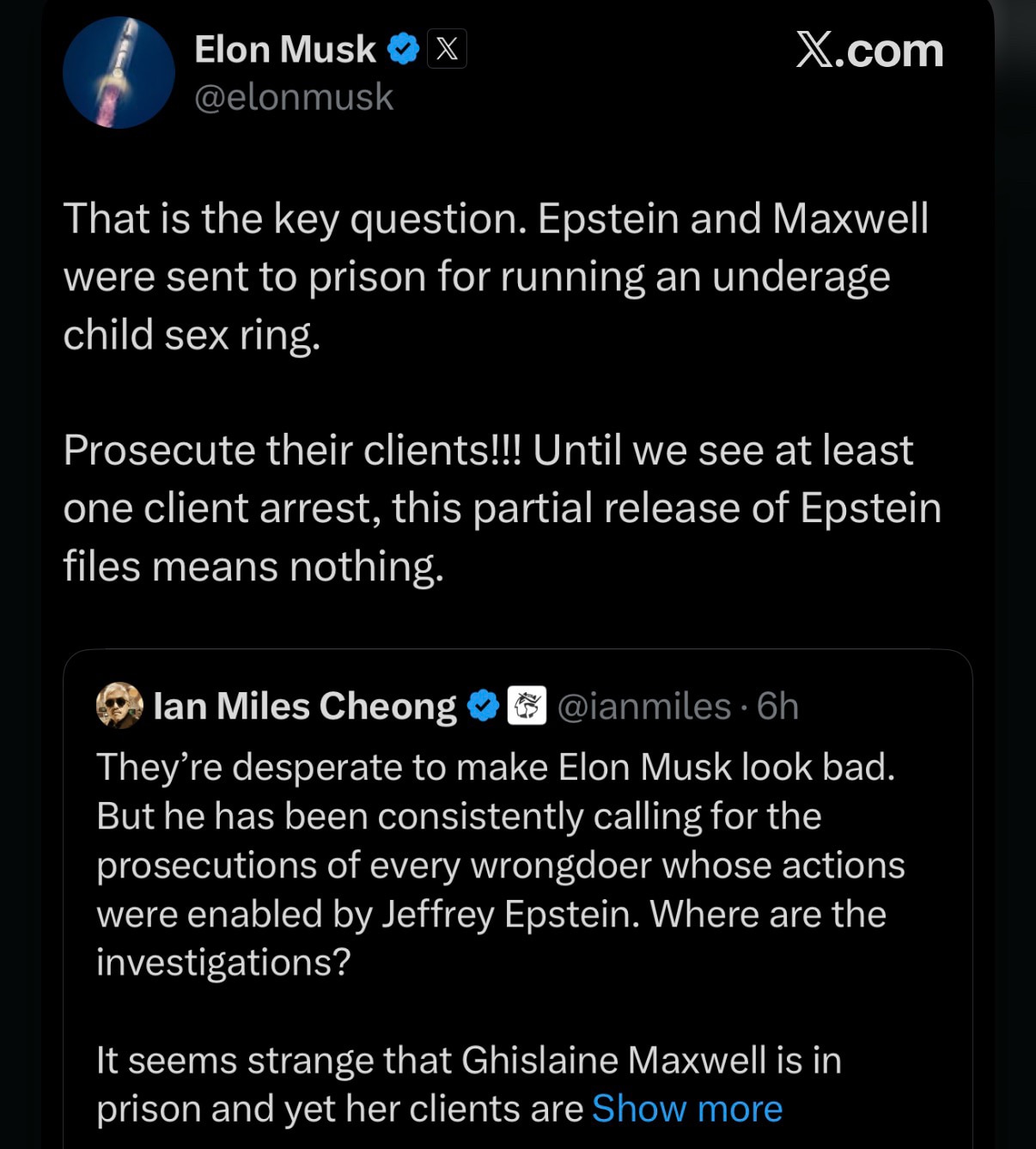1036x1149 pixels.
Task: Click the phrase Epstein files in Musk's tweet
Action: point(869,507)
